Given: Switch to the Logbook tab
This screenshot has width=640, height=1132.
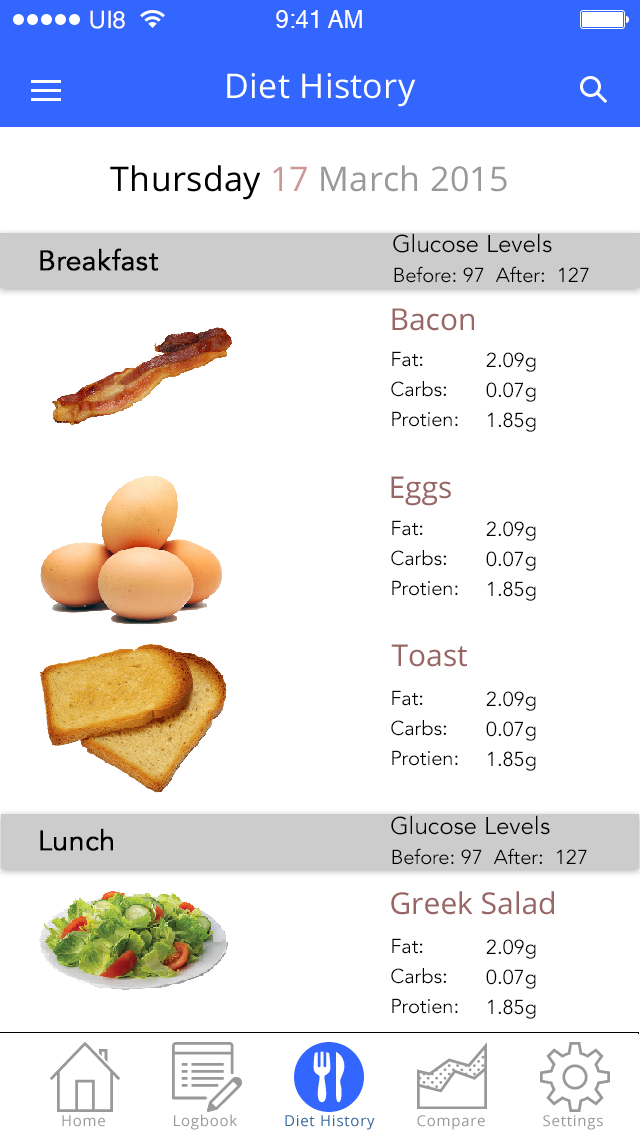Looking at the screenshot, I should (x=206, y=1084).
